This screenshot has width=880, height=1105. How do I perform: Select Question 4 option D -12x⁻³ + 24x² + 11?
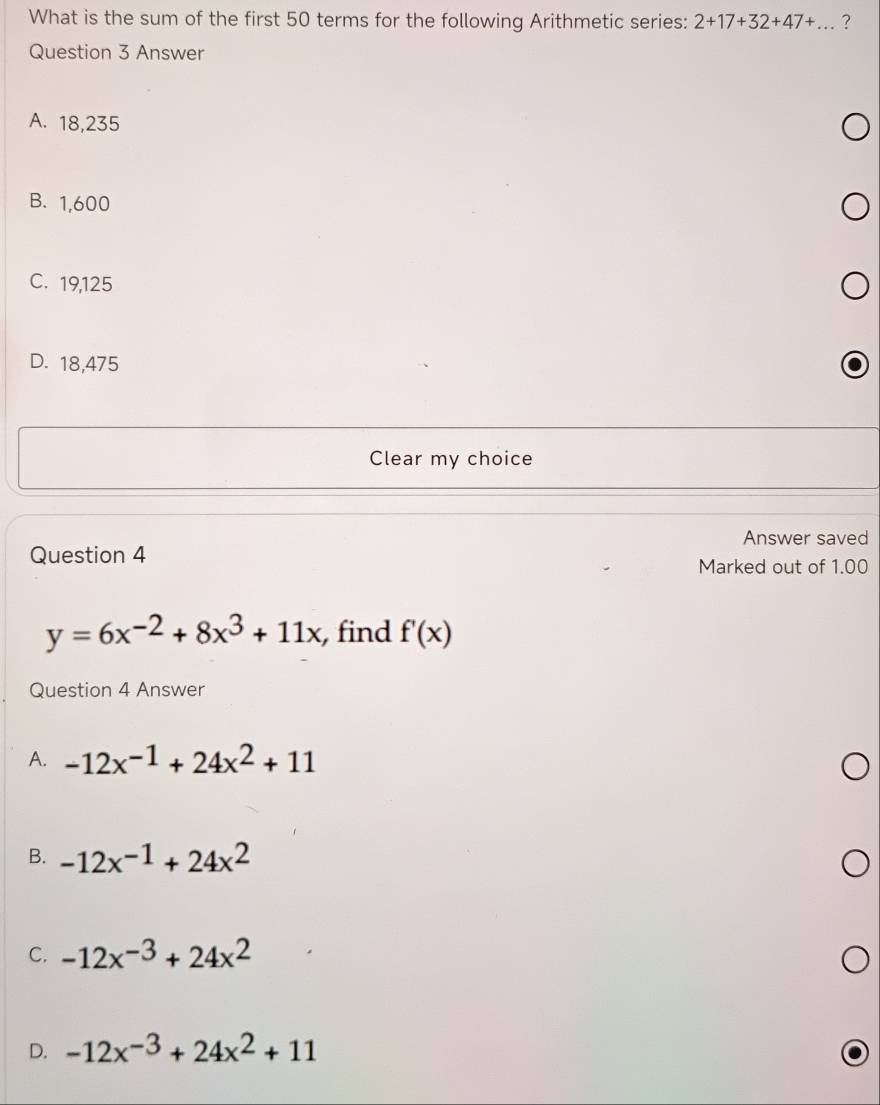click(854, 1053)
